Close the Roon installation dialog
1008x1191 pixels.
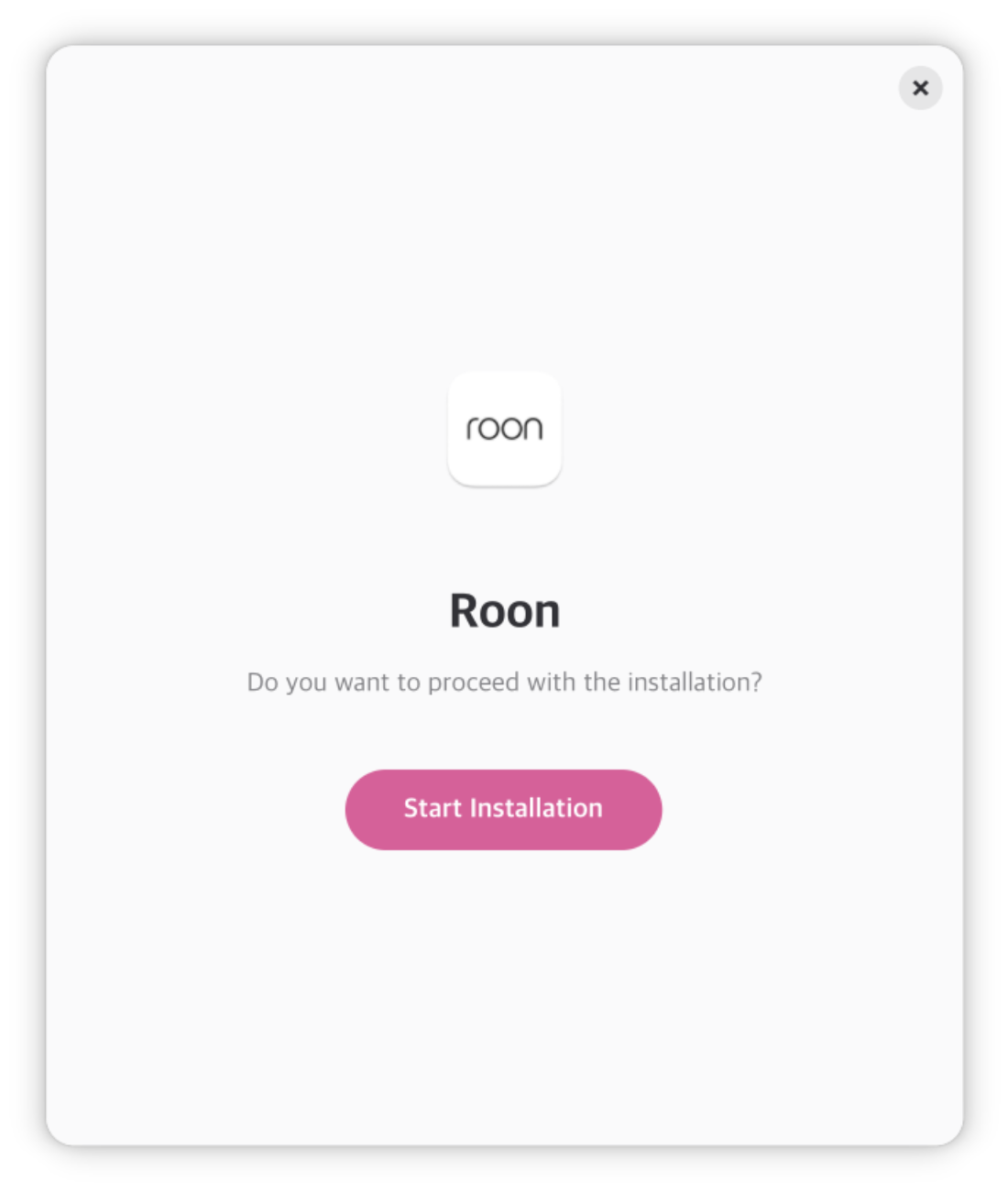coord(920,88)
